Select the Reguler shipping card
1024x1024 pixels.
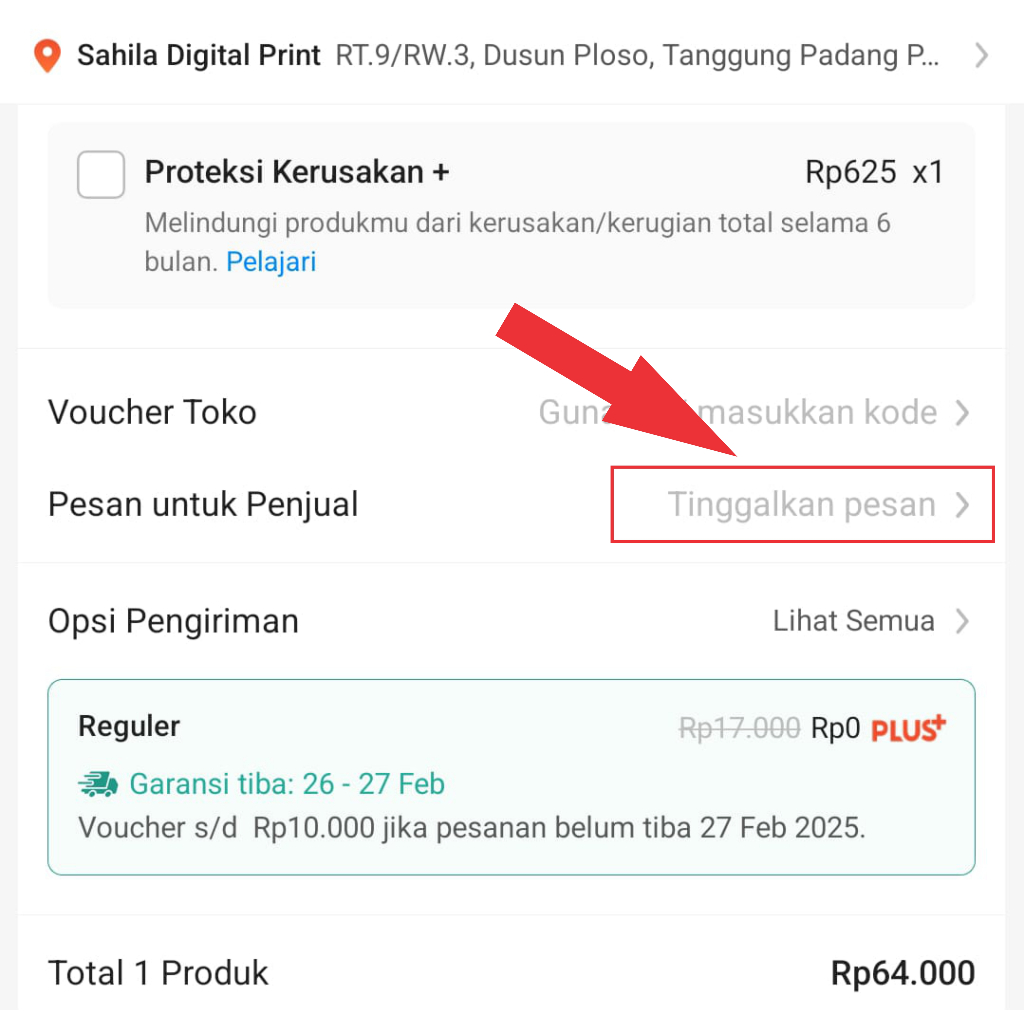point(511,777)
